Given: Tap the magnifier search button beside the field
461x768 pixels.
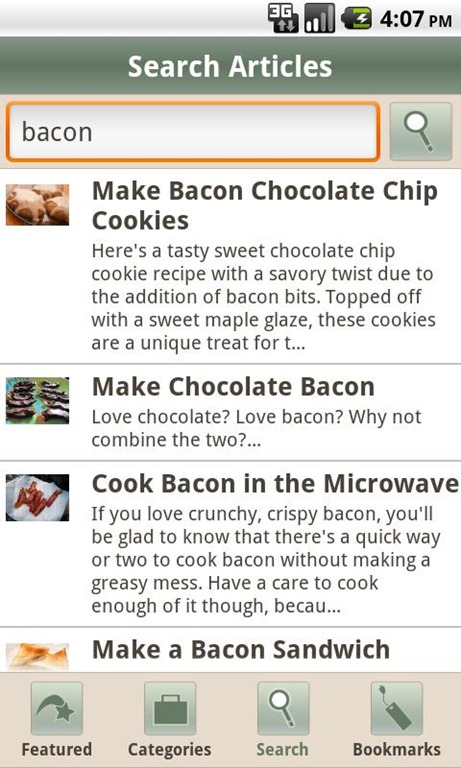Looking at the screenshot, I should click(420, 131).
